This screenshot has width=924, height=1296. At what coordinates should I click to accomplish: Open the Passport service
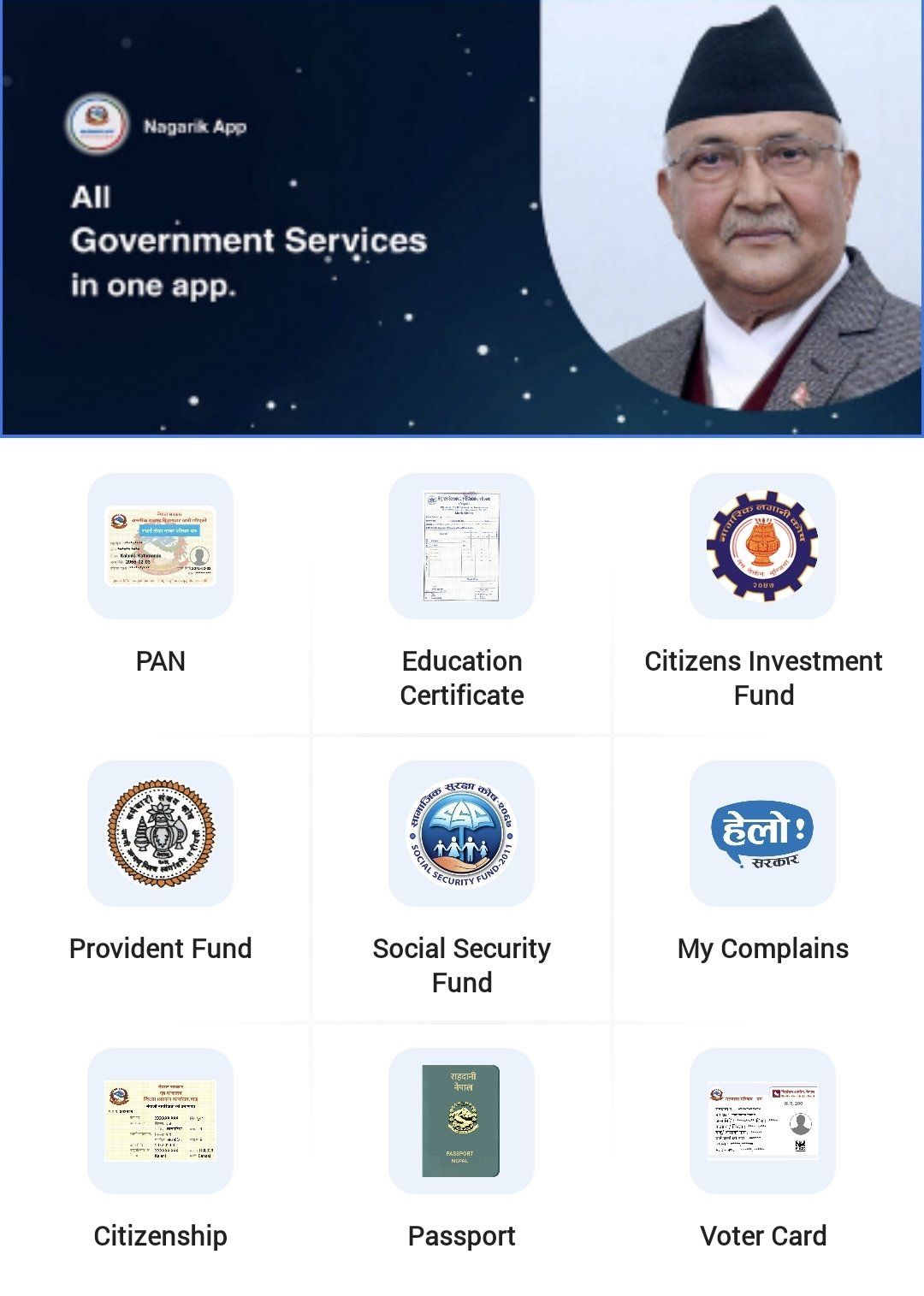461,1121
